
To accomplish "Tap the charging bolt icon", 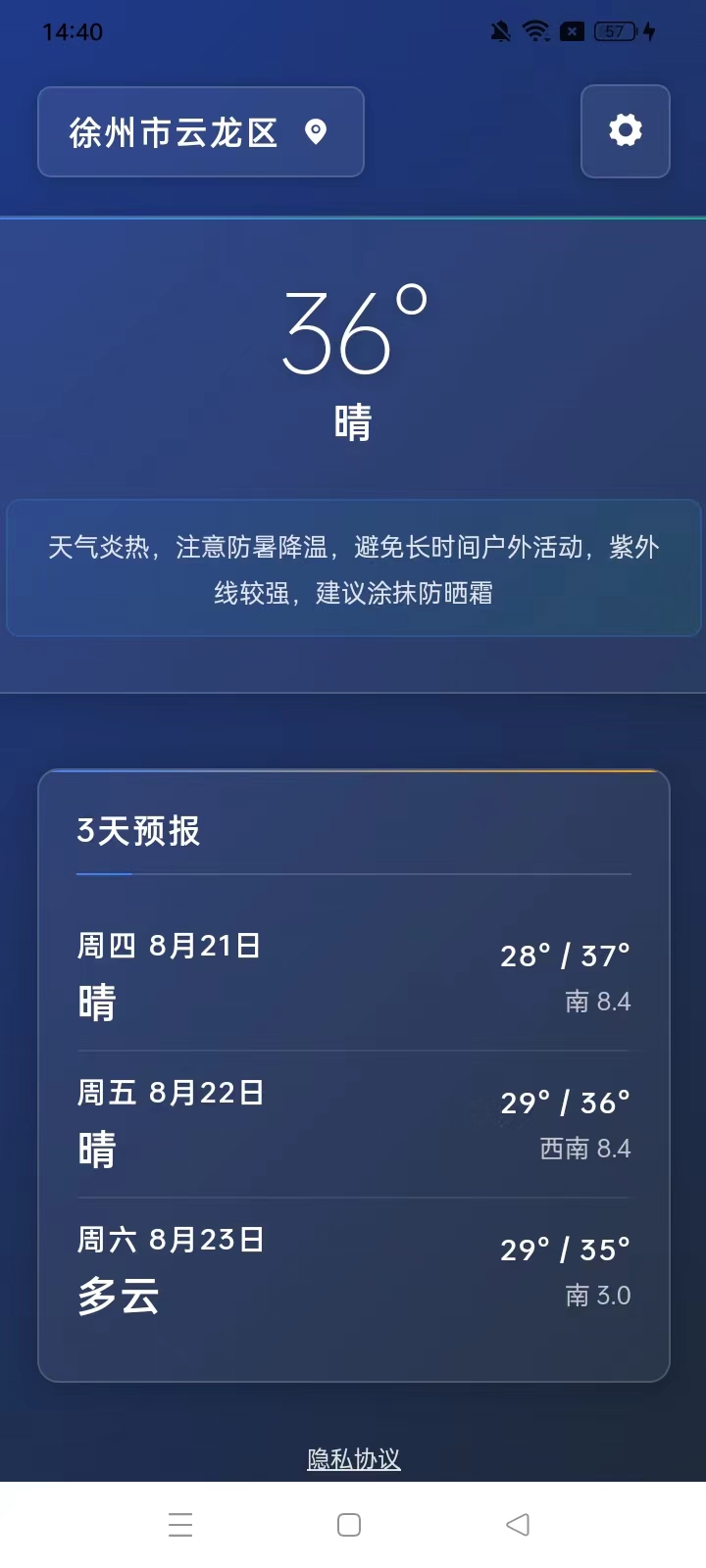I will tap(648, 30).
